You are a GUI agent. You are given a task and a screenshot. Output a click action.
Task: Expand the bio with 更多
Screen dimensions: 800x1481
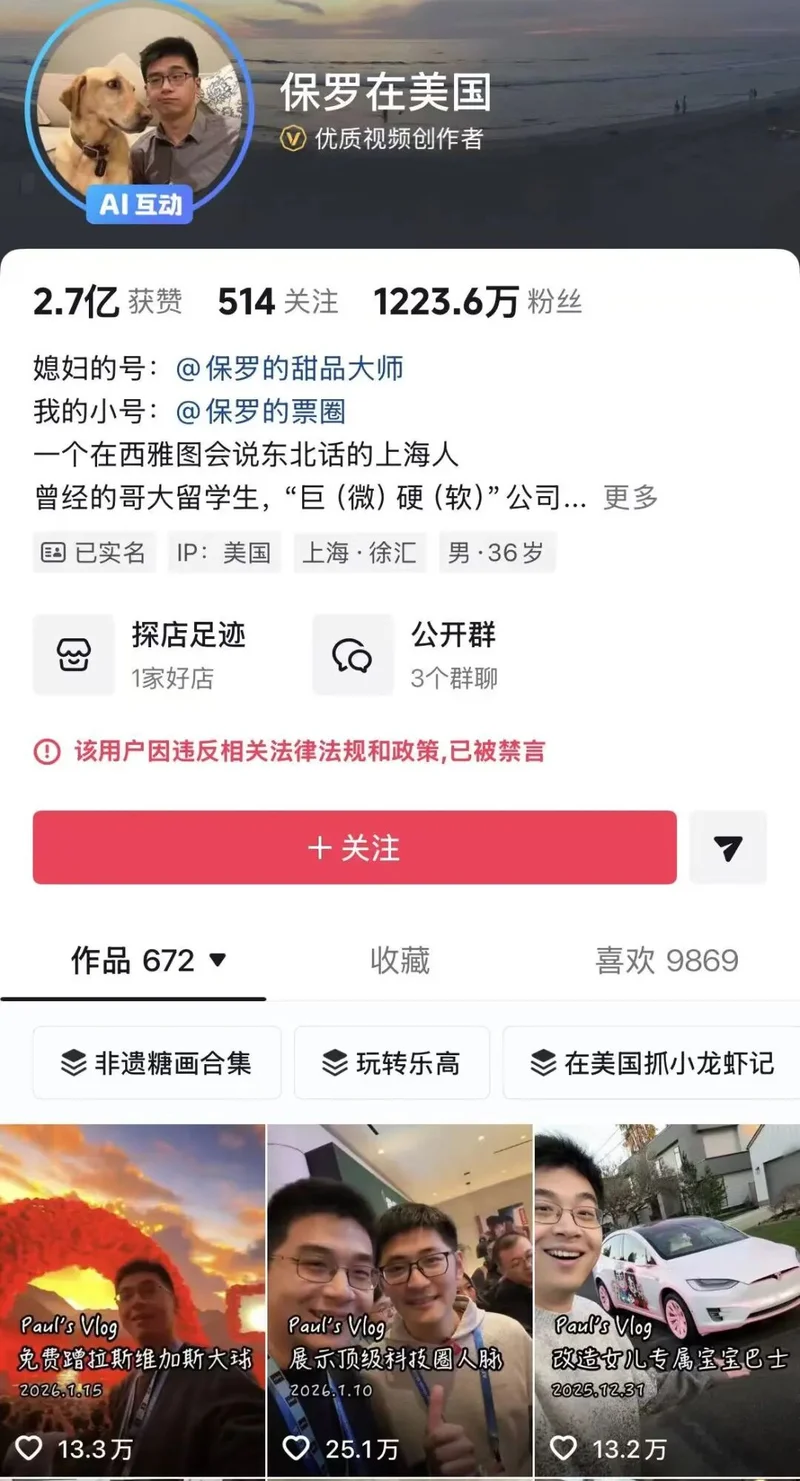[x=630, y=497]
